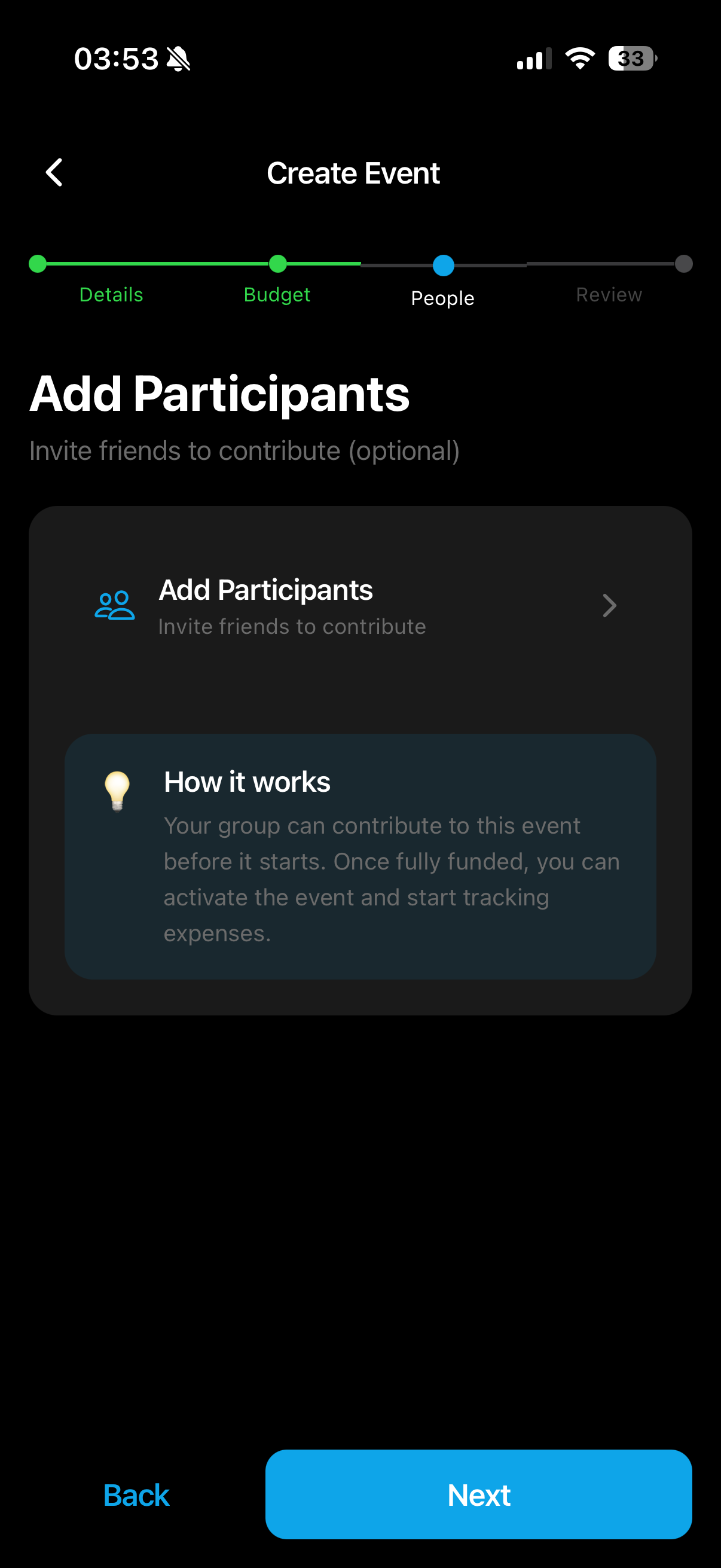Select the Budget completed step circle
Viewport: 721px width, 1568px height.
[x=278, y=264]
